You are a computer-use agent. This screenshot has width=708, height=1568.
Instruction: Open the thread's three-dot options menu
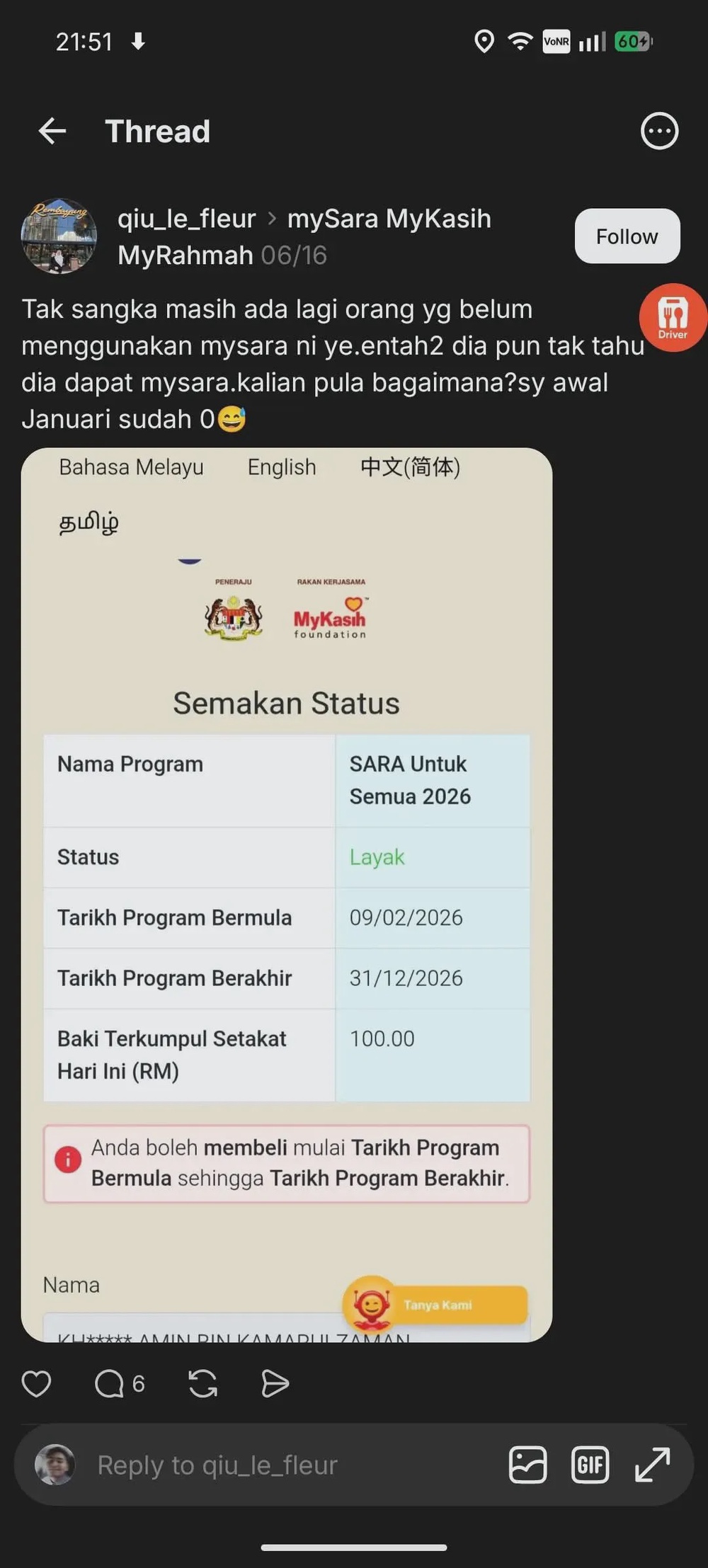(659, 131)
